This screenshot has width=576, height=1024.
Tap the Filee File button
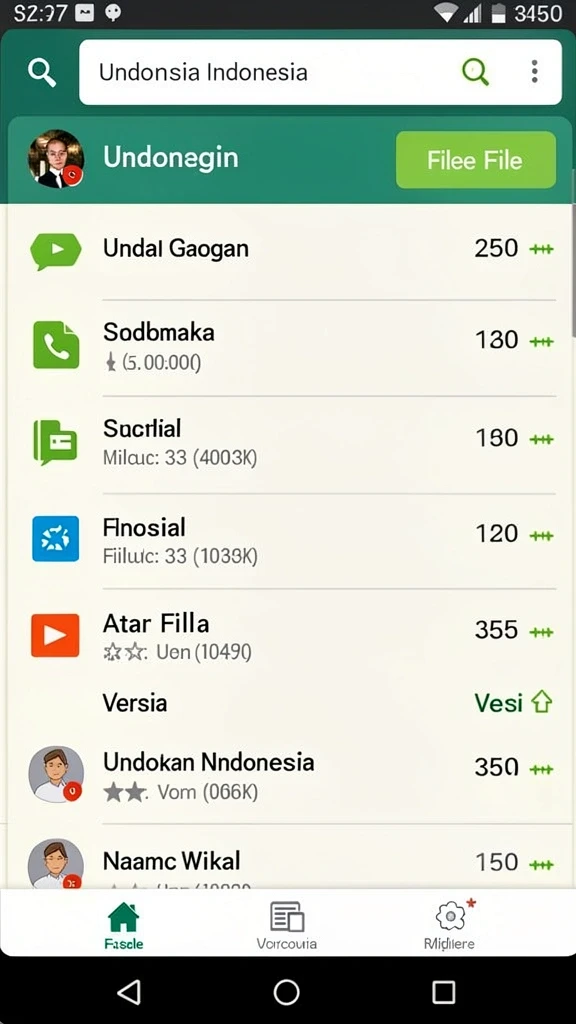tap(475, 160)
